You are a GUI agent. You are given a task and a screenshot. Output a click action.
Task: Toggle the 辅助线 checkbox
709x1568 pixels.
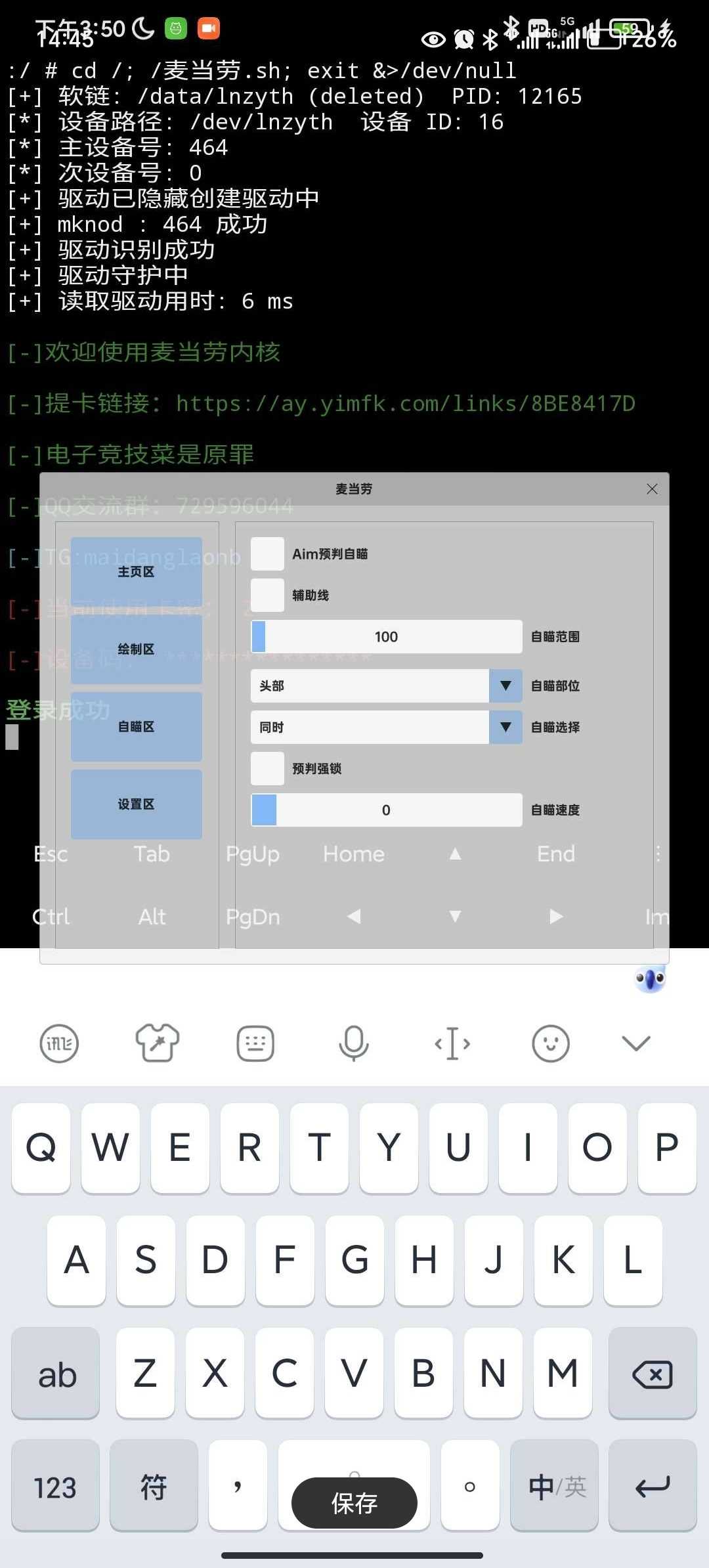pos(268,596)
